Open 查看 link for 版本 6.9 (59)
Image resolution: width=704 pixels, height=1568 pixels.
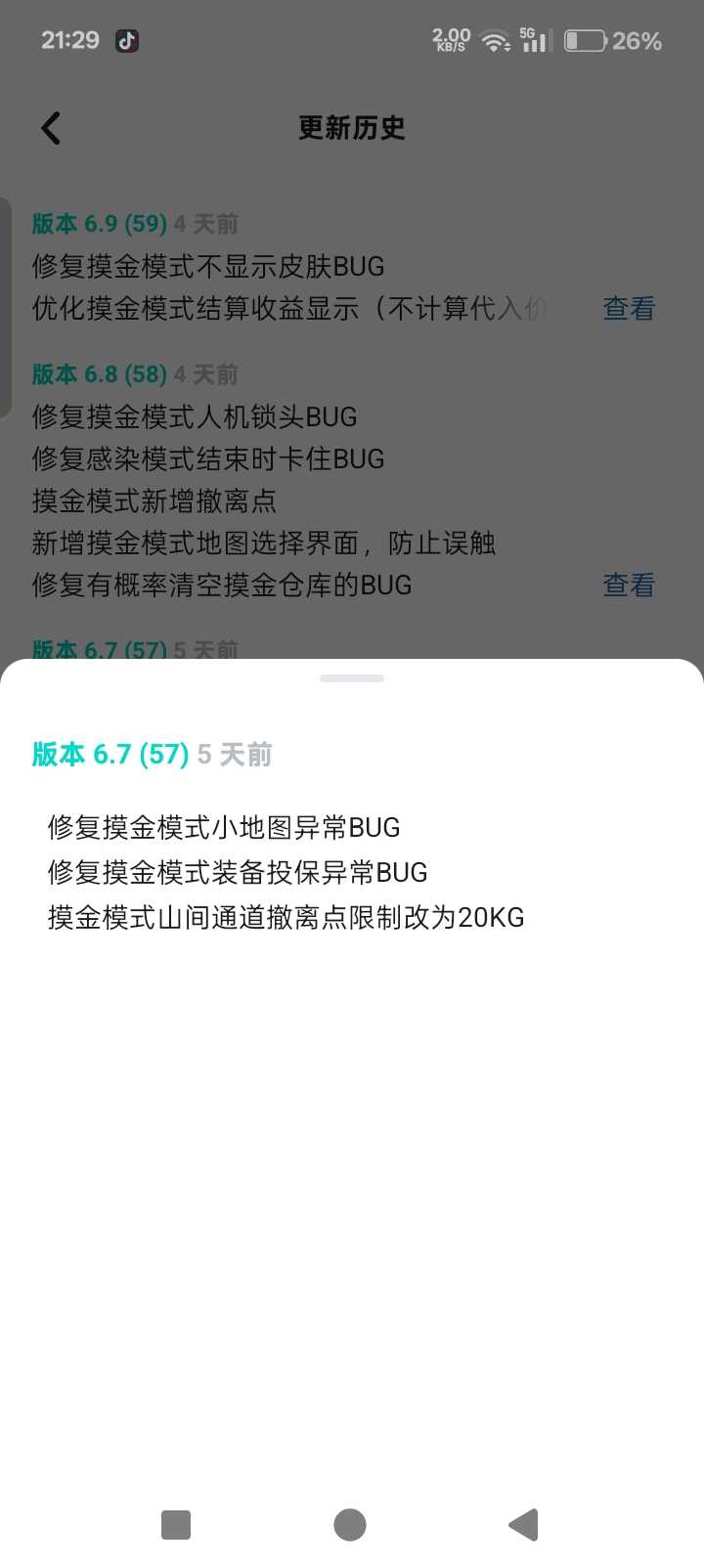(x=628, y=309)
